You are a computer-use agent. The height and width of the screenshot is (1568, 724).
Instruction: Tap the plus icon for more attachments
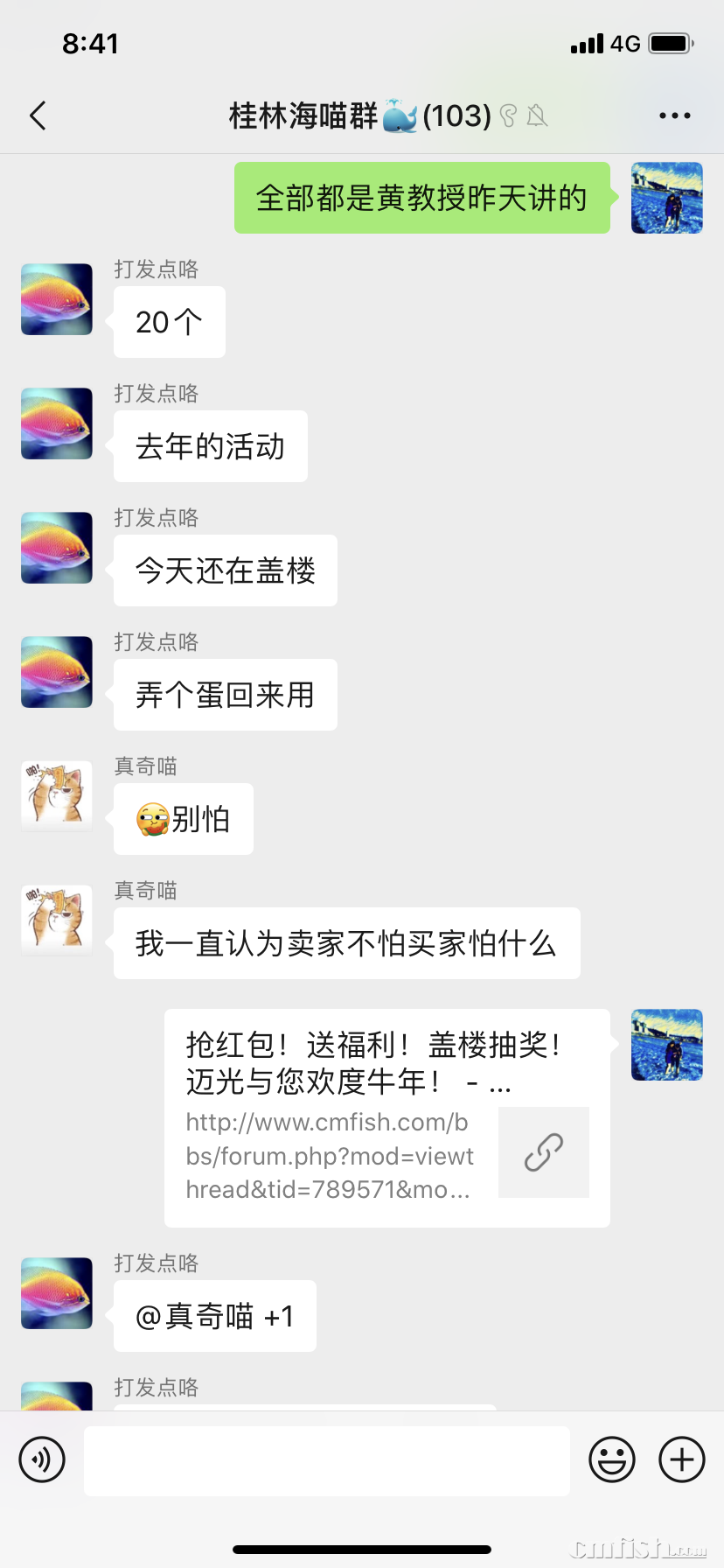(681, 1459)
